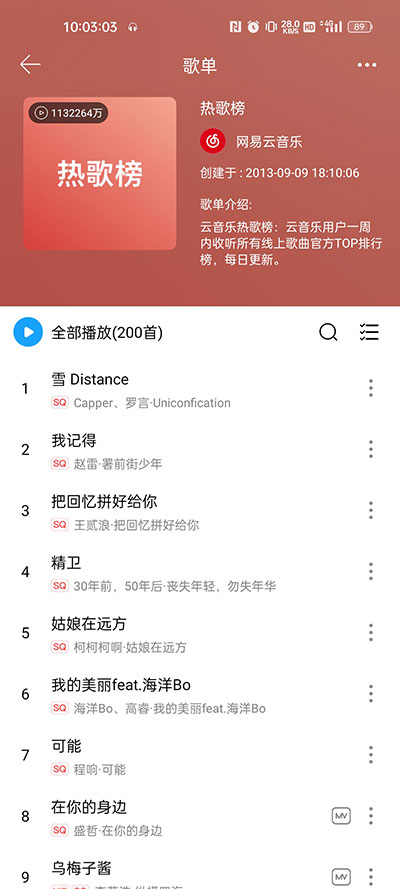The height and width of the screenshot is (889, 400).
Task: Search within this playlist
Action: pyautogui.click(x=328, y=332)
